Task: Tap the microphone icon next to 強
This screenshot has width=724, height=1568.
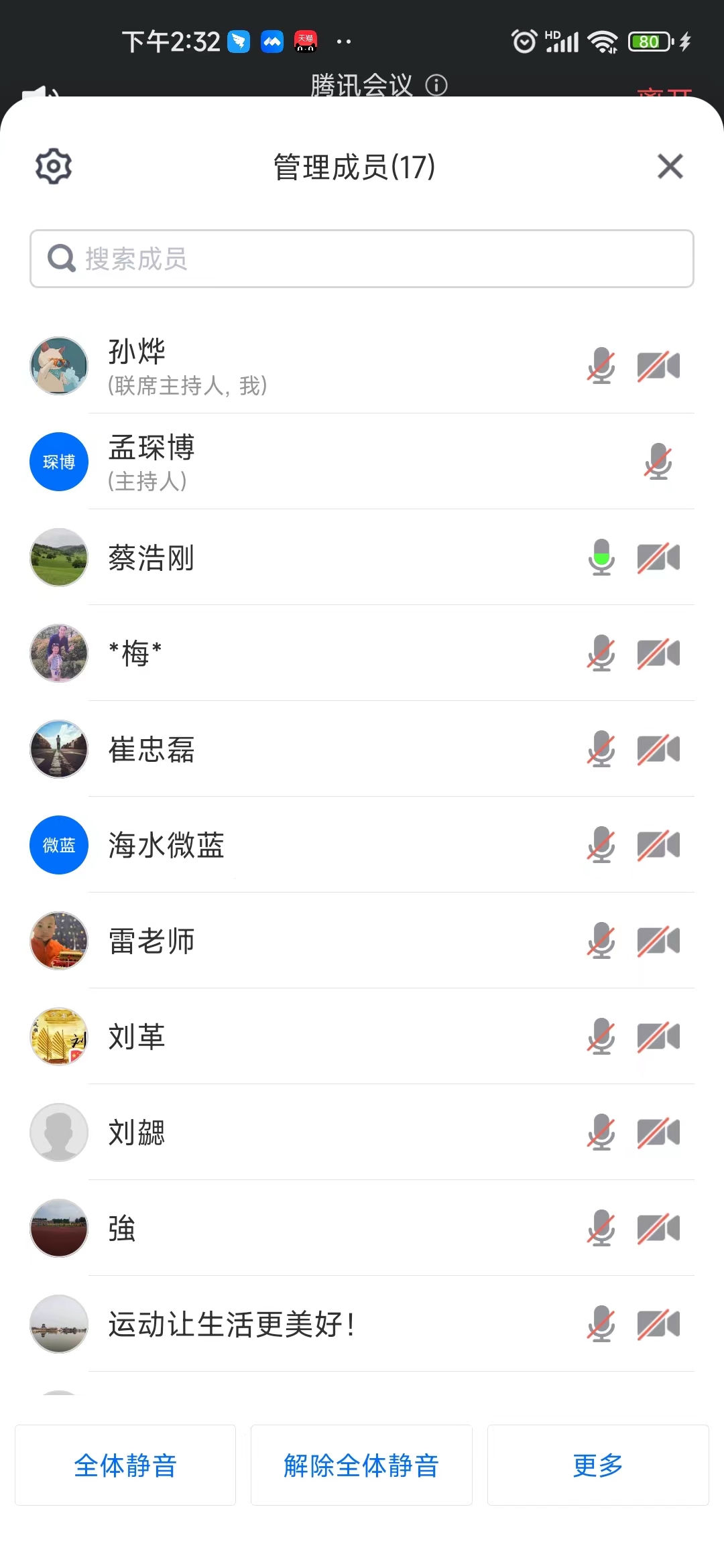Action: pos(601,1228)
